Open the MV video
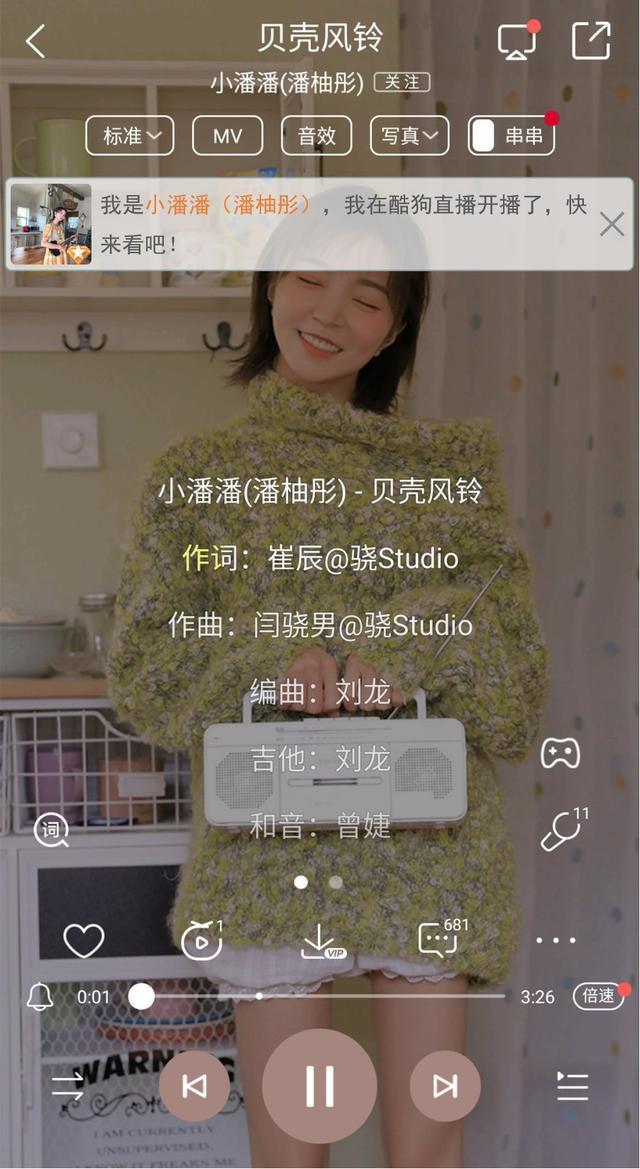 [x=228, y=136]
